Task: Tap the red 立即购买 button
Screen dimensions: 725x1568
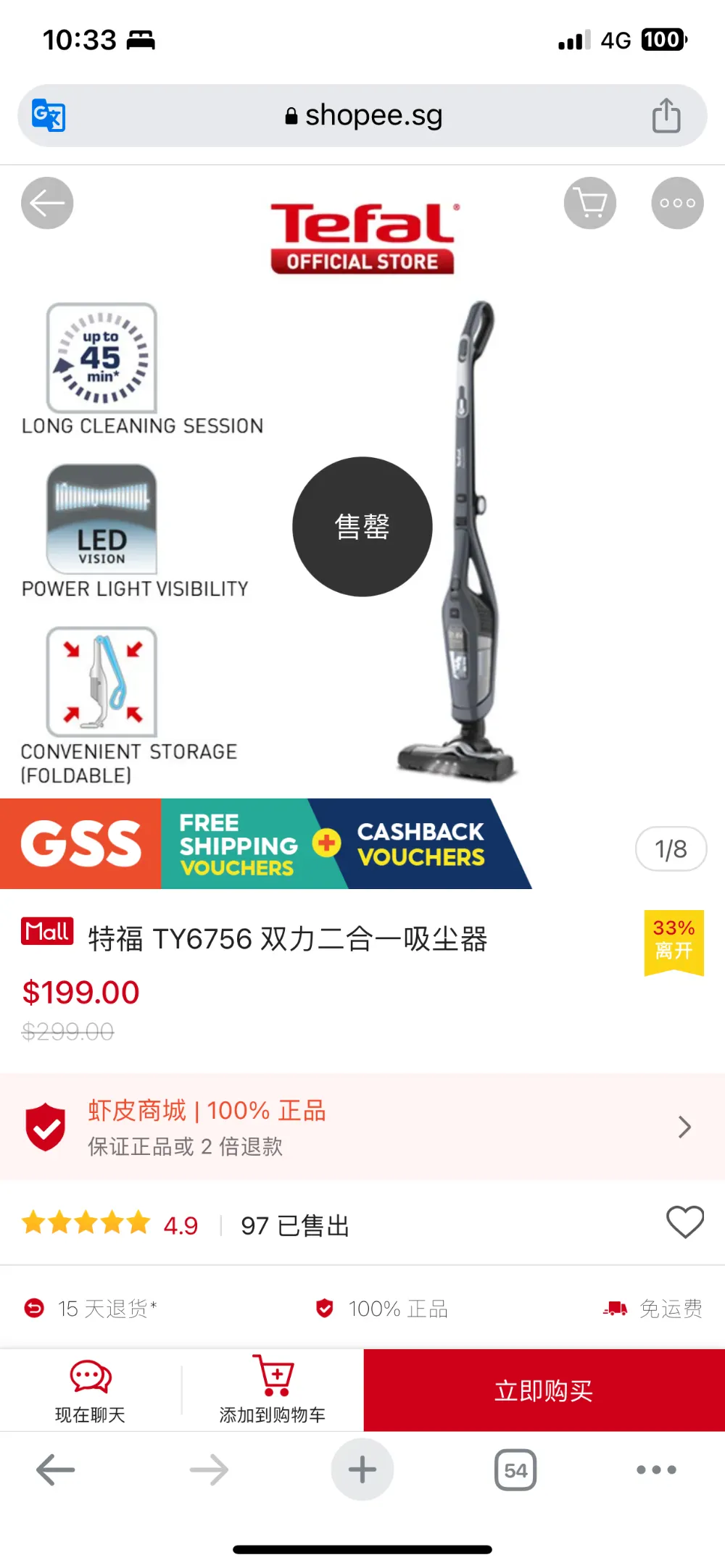Action: click(544, 1390)
